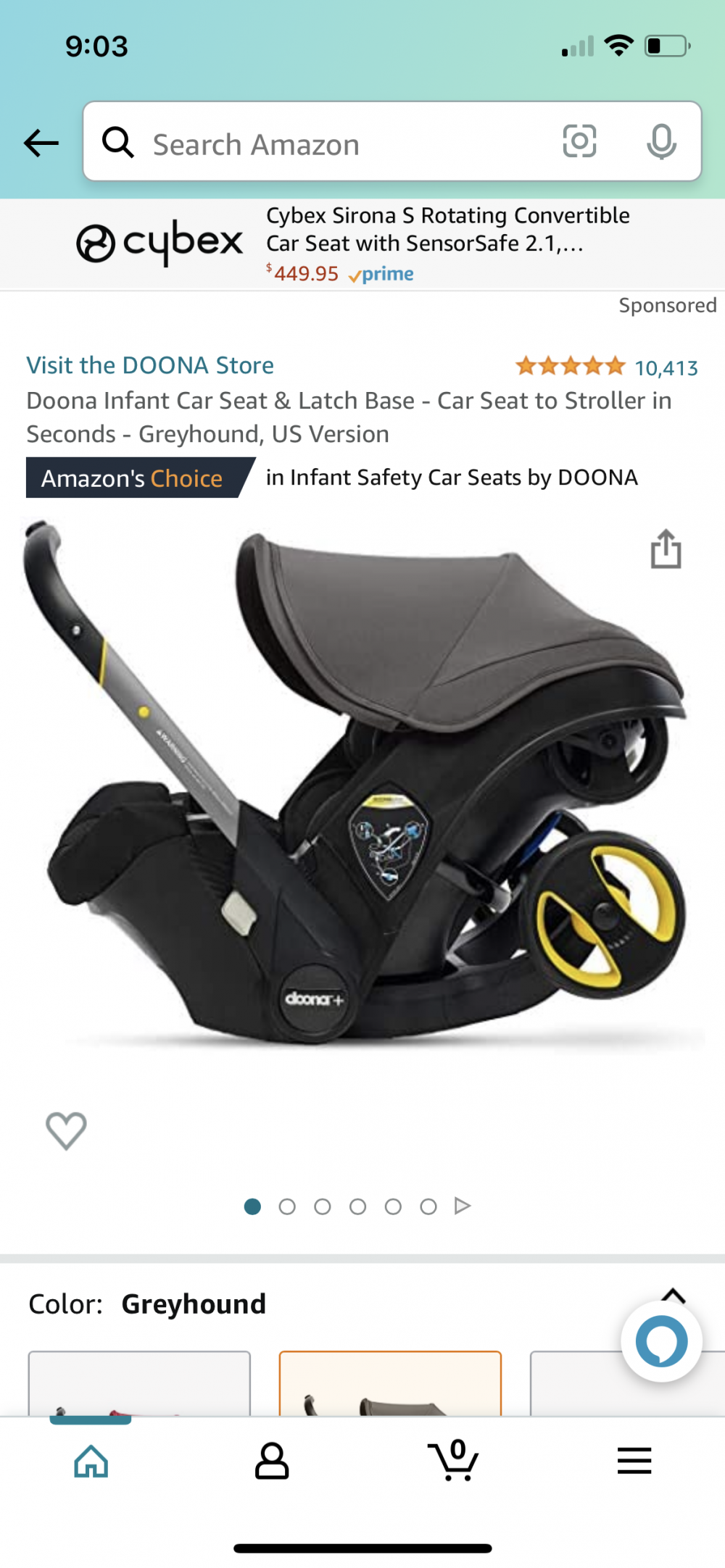Tap the Search Amazon field
Image resolution: width=725 pixels, height=1568 pixels.
click(x=326, y=144)
